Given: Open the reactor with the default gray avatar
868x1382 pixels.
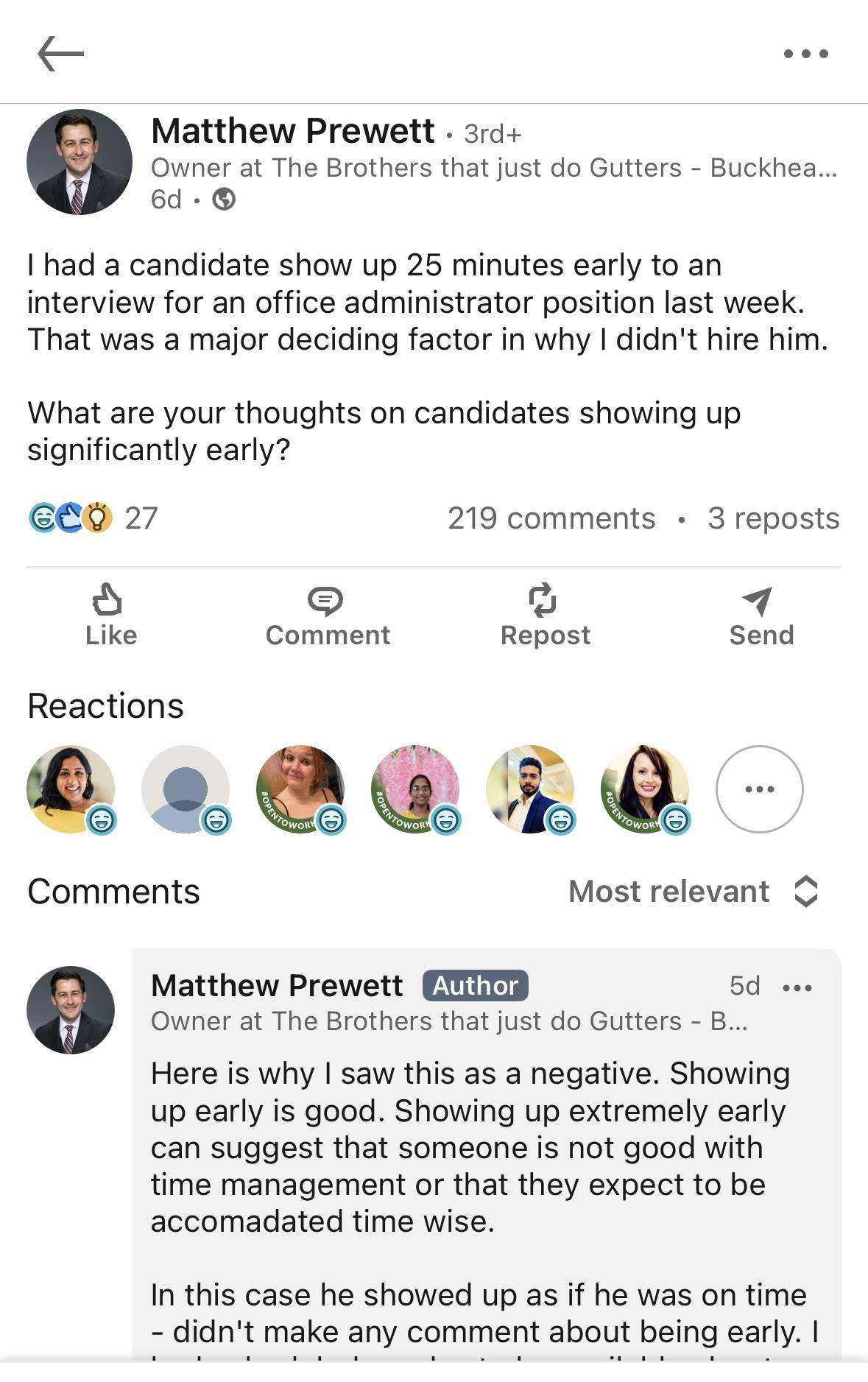Looking at the screenshot, I should 185,789.
